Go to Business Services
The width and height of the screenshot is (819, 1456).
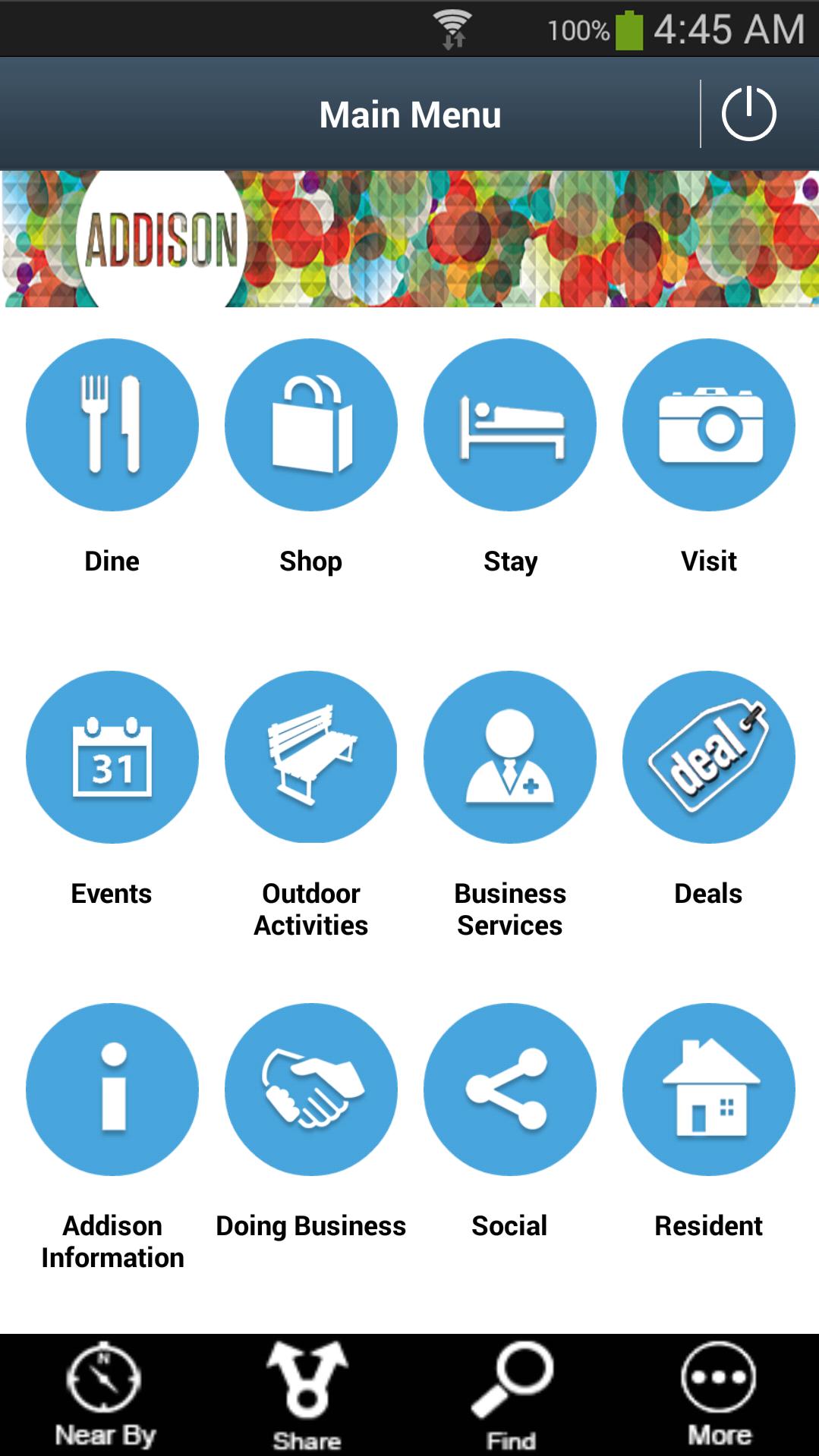point(509,757)
